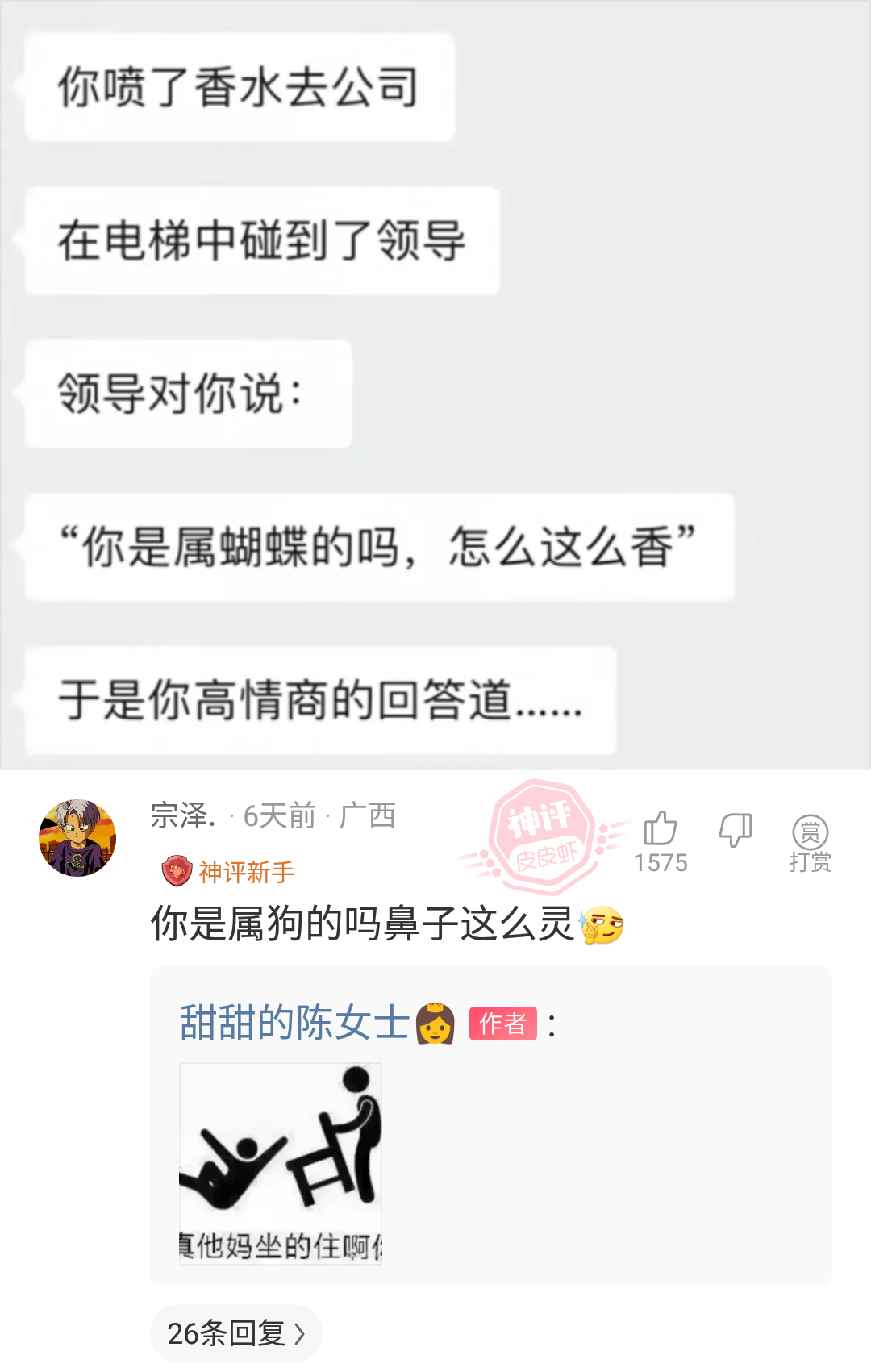Image resolution: width=871 pixels, height=1372 pixels.
Task: Like 宗泽.'s comment
Action: coord(660,831)
